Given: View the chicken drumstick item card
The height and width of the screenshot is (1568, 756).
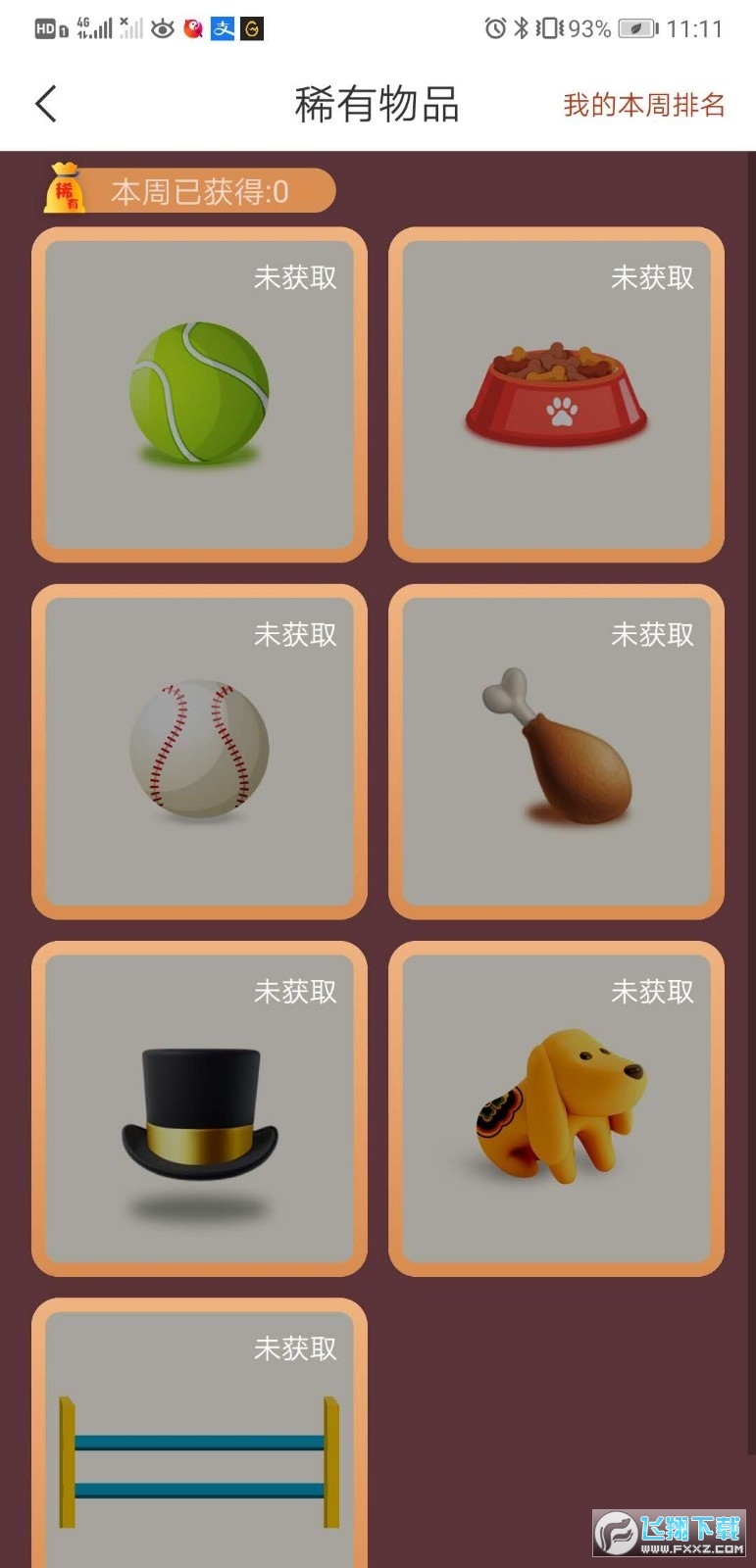Looking at the screenshot, I should (556, 752).
